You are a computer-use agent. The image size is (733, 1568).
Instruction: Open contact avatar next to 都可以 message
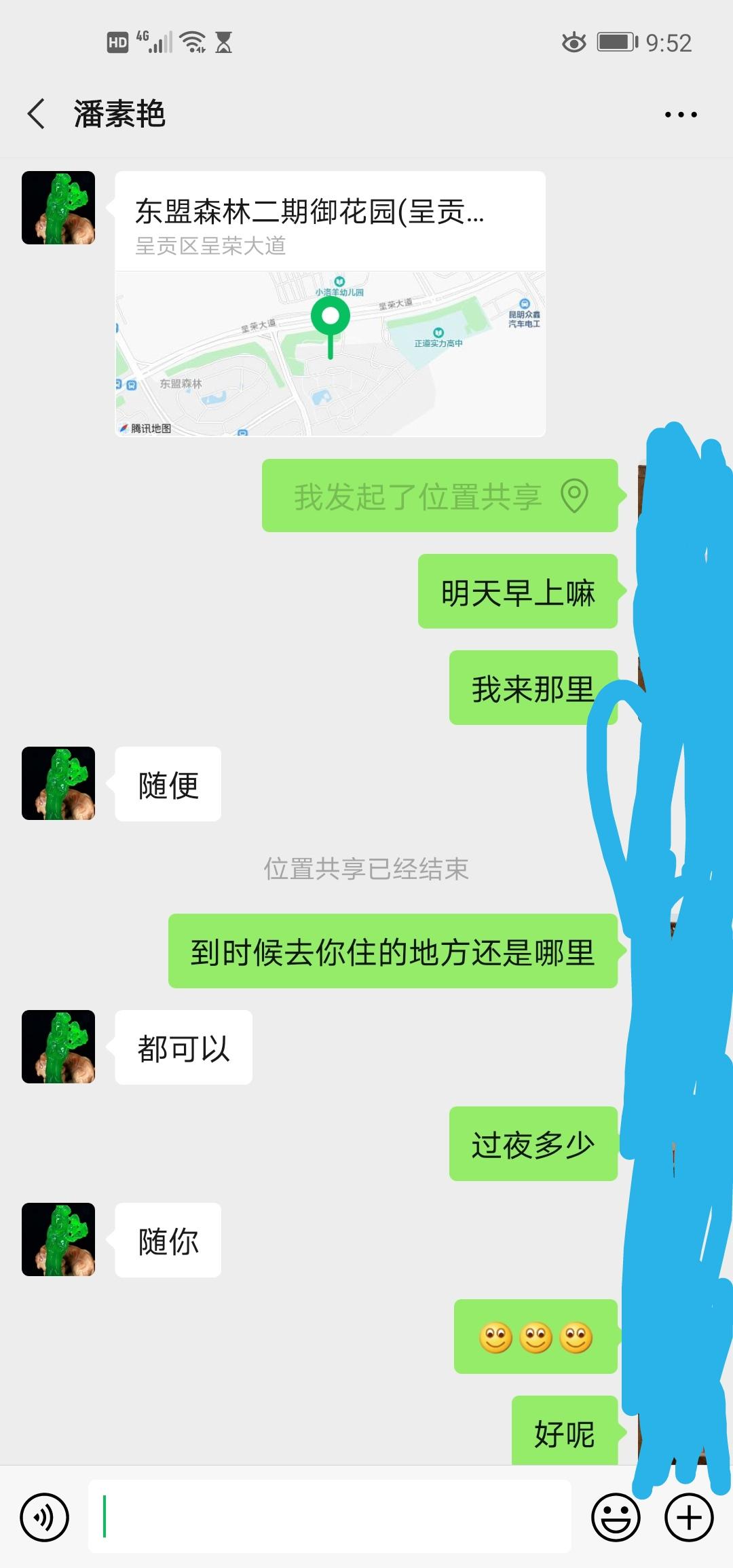coord(58,1047)
